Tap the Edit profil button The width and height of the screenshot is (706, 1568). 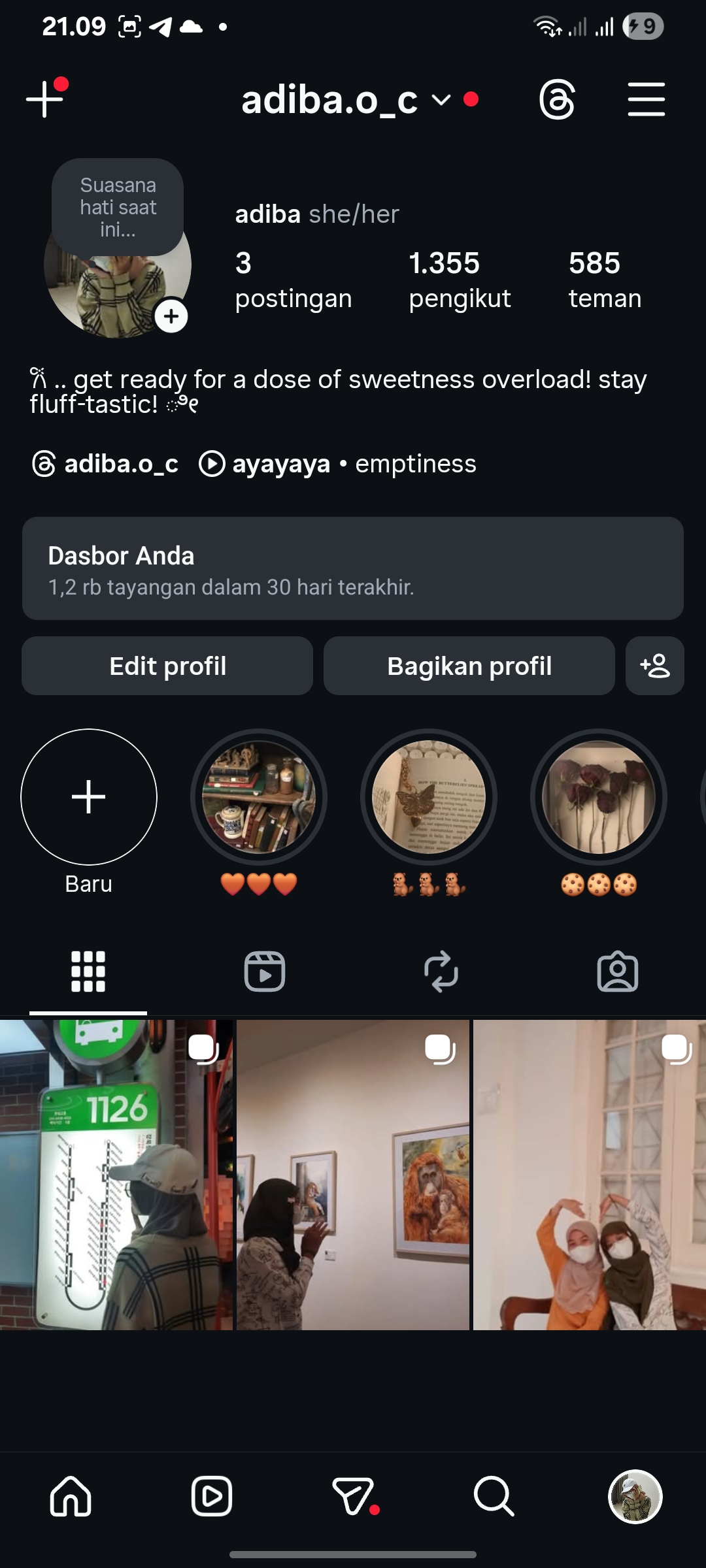[167, 666]
